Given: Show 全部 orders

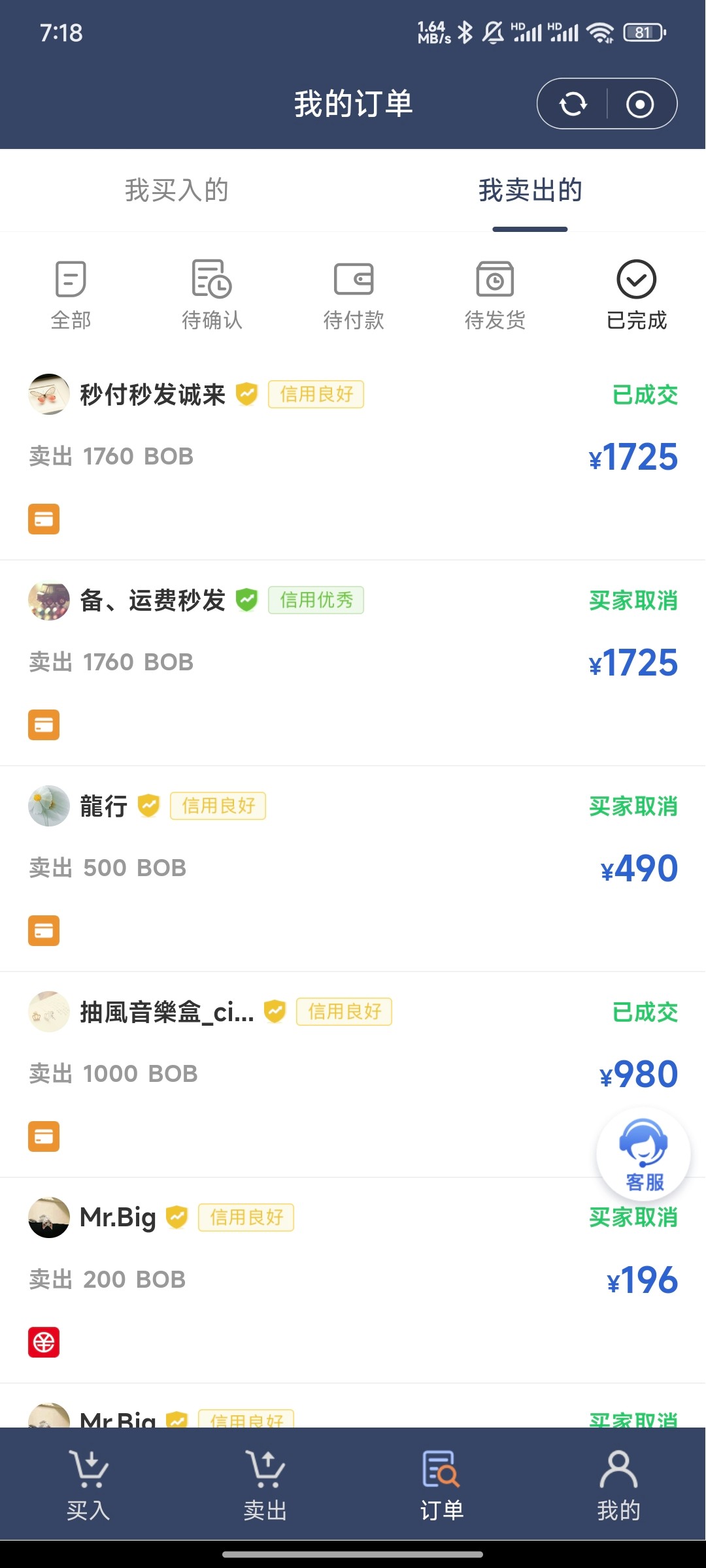Looking at the screenshot, I should 71,295.
